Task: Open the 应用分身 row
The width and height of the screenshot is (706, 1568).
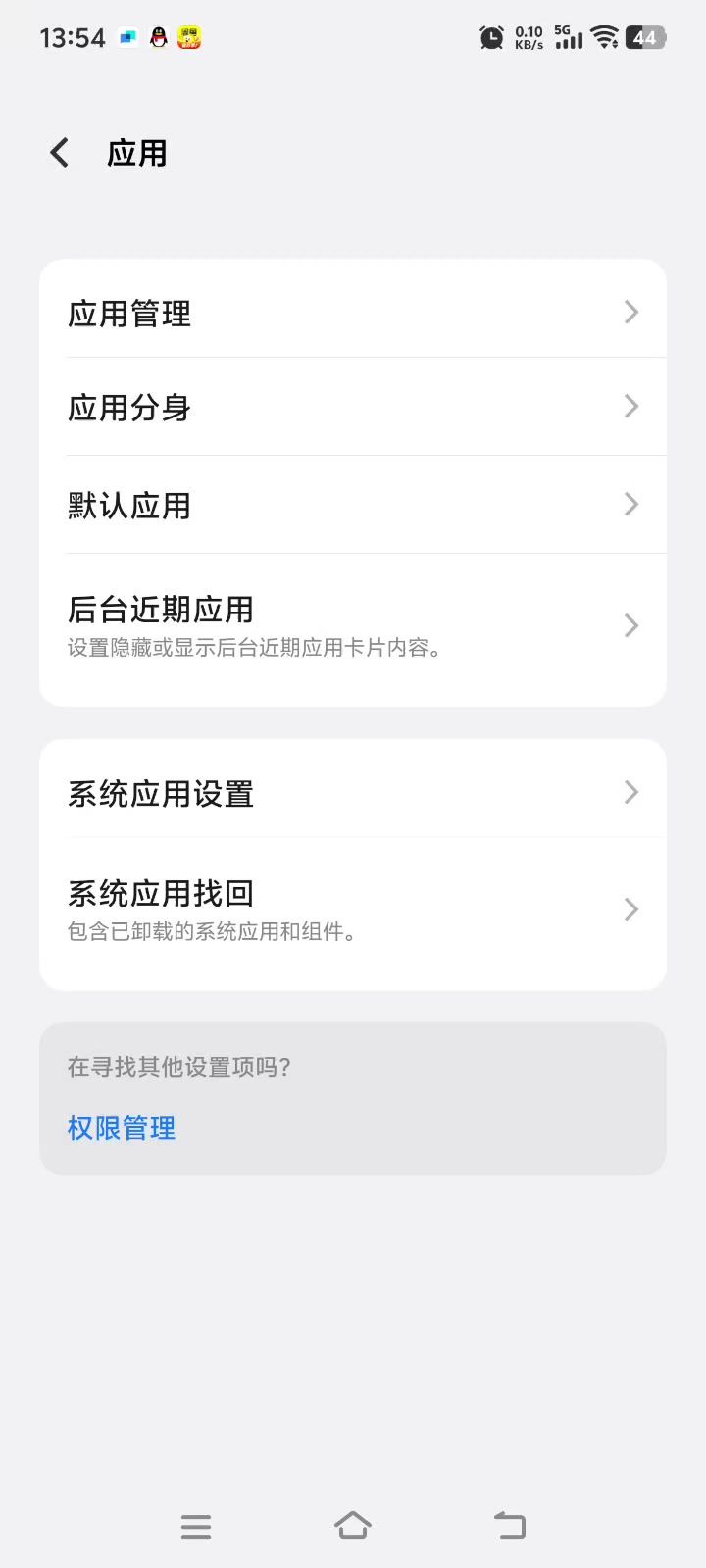Action: point(353,407)
